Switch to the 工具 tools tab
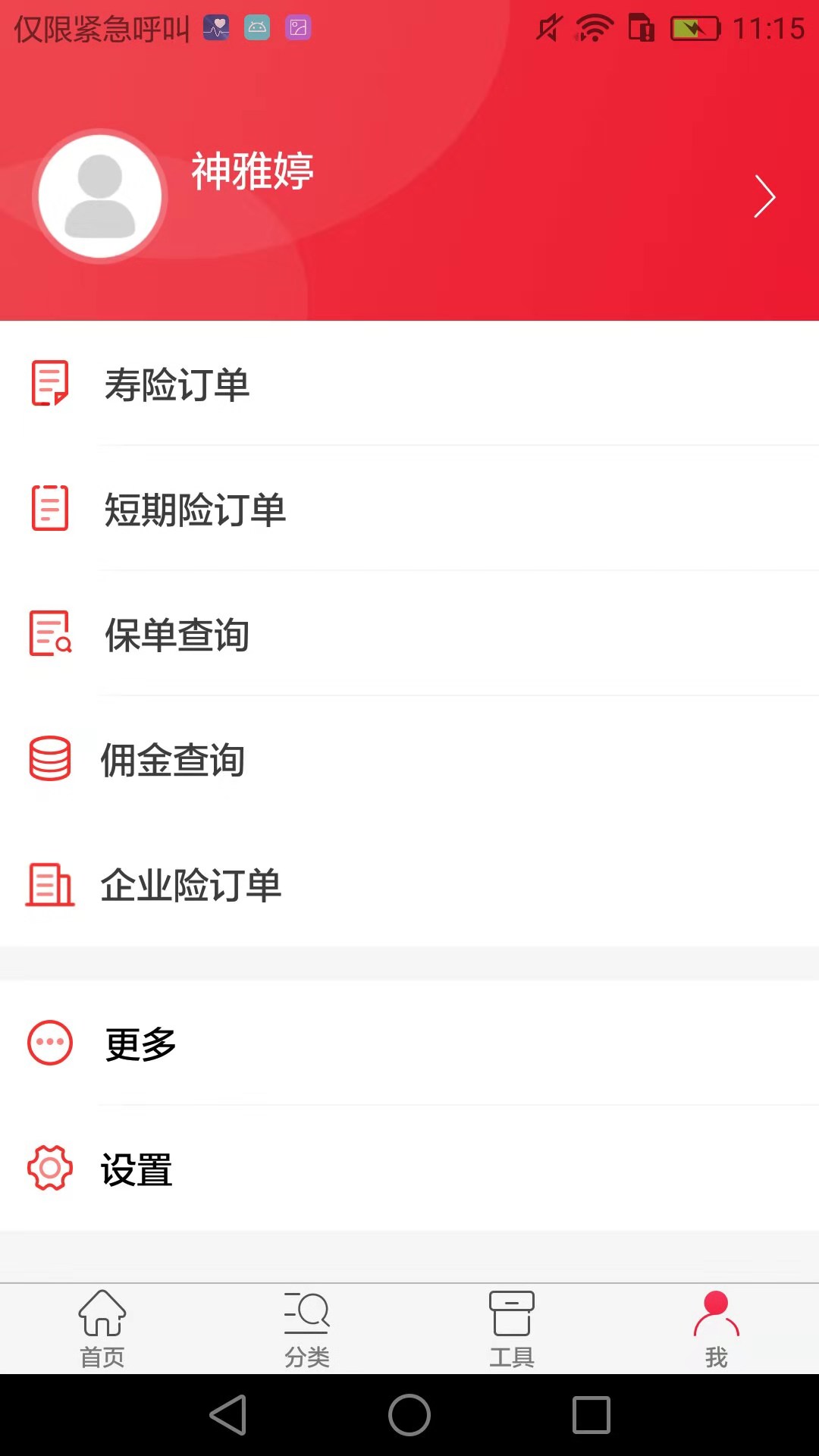Viewport: 819px width, 1456px height. [512, 1329]
